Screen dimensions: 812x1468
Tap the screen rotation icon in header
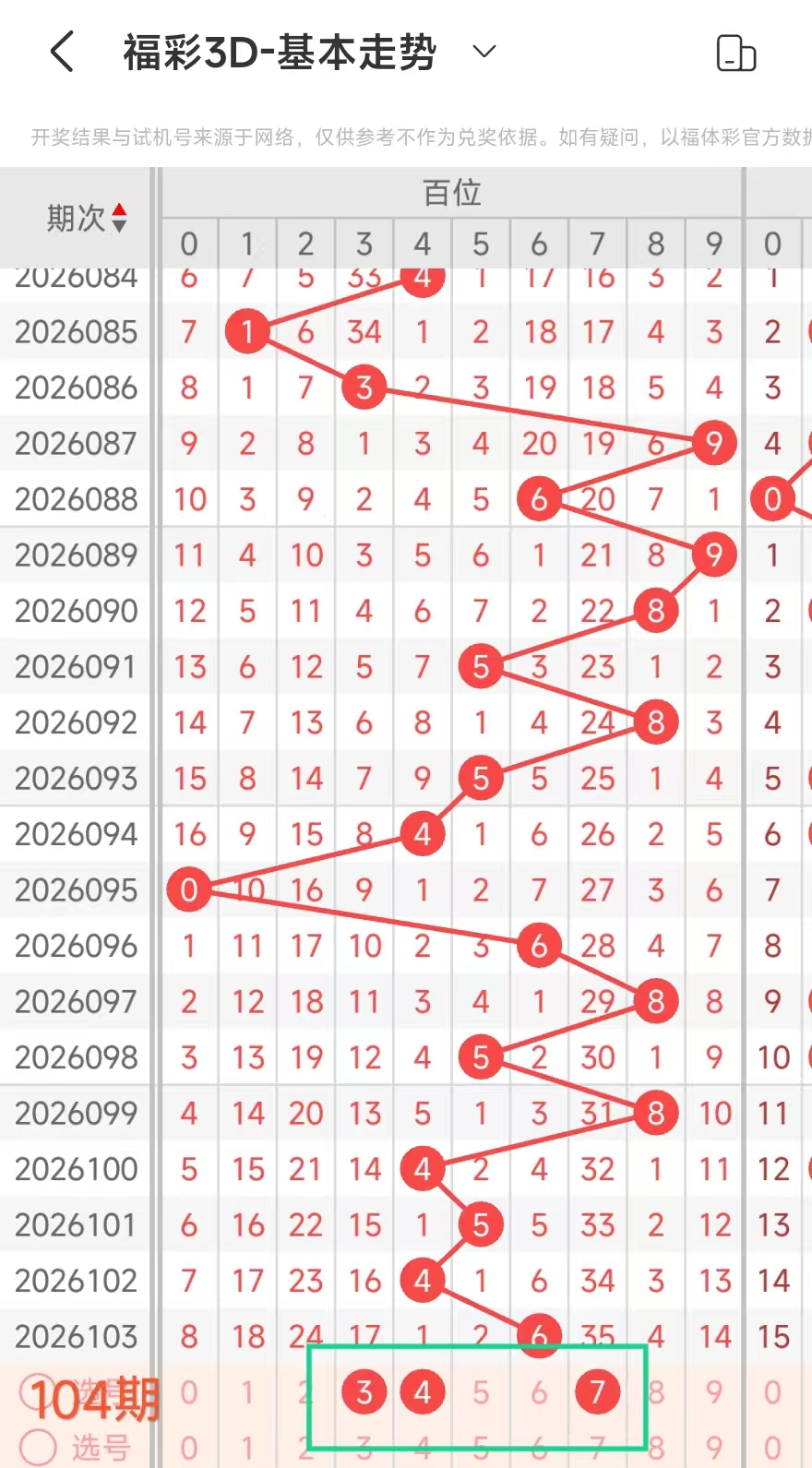735,54
